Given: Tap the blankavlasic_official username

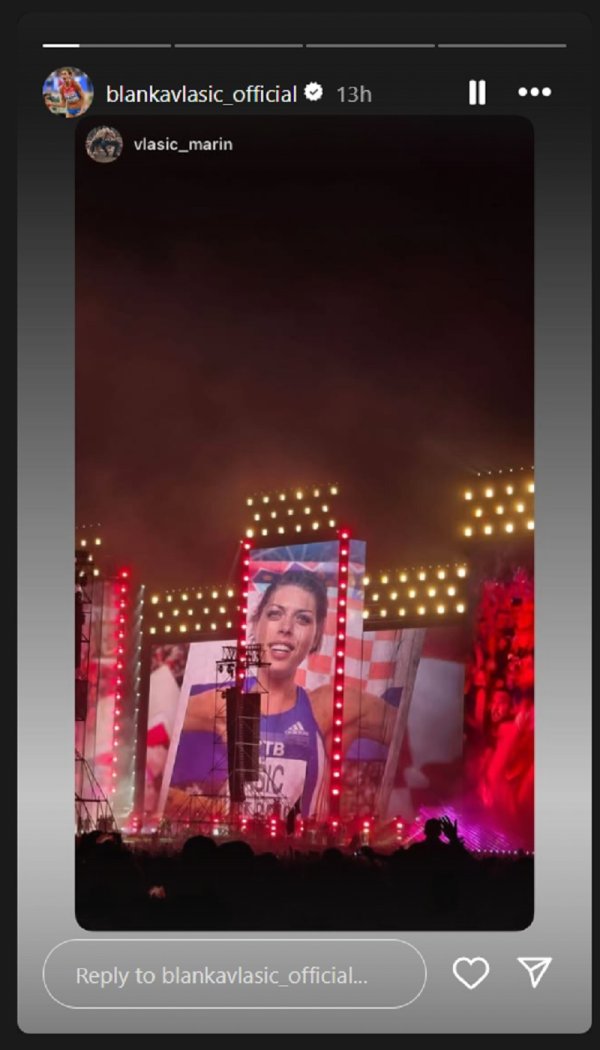Looking at the screenshot, I should click(x=201, y=94).
